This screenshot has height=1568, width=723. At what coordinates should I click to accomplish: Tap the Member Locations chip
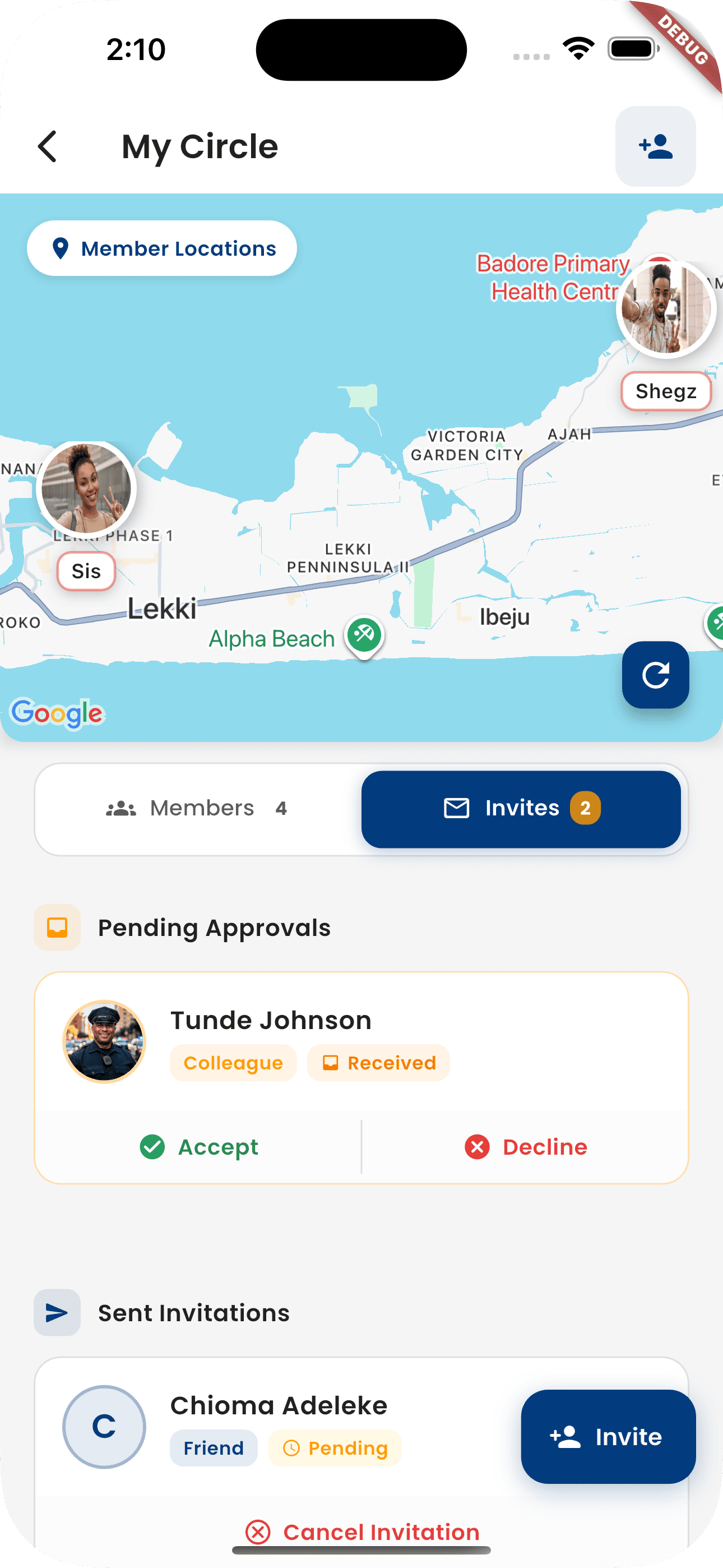(x=162, y=248)
